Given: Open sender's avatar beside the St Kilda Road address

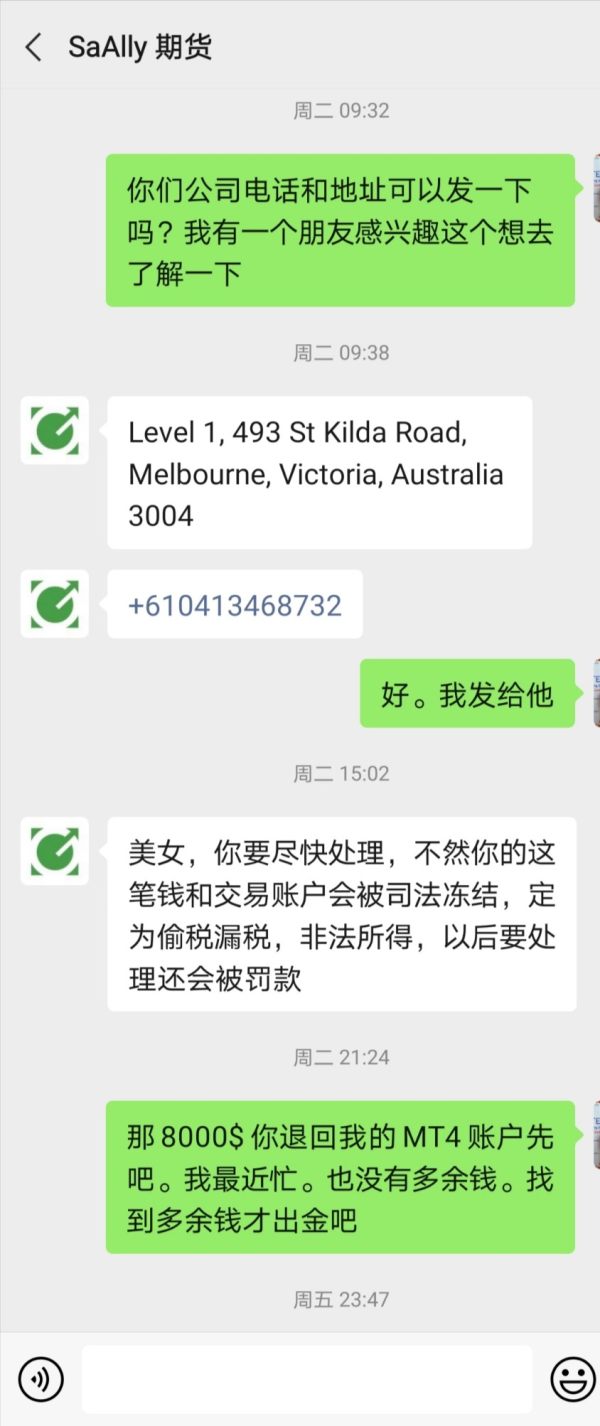Looking at the screenshot, I should point(55,431).
